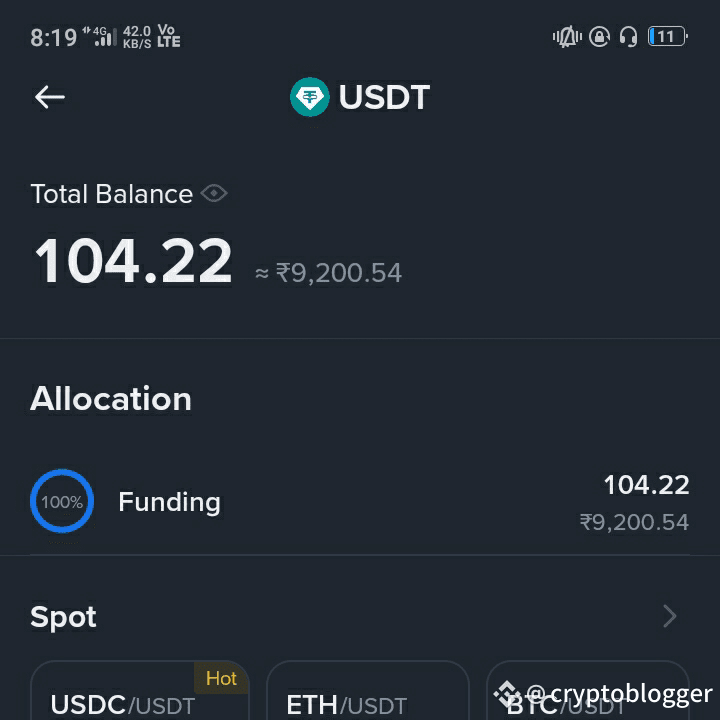Open the BTC/USDT pair card
This screenshot has height=720, width=720.
pos(588,690)
